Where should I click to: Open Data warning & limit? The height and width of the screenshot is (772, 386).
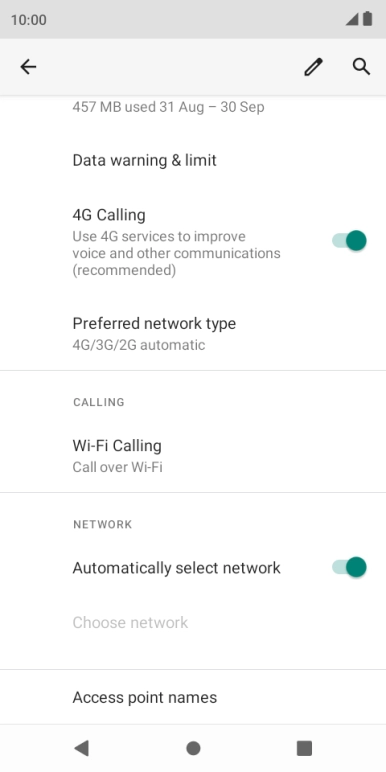193,160
